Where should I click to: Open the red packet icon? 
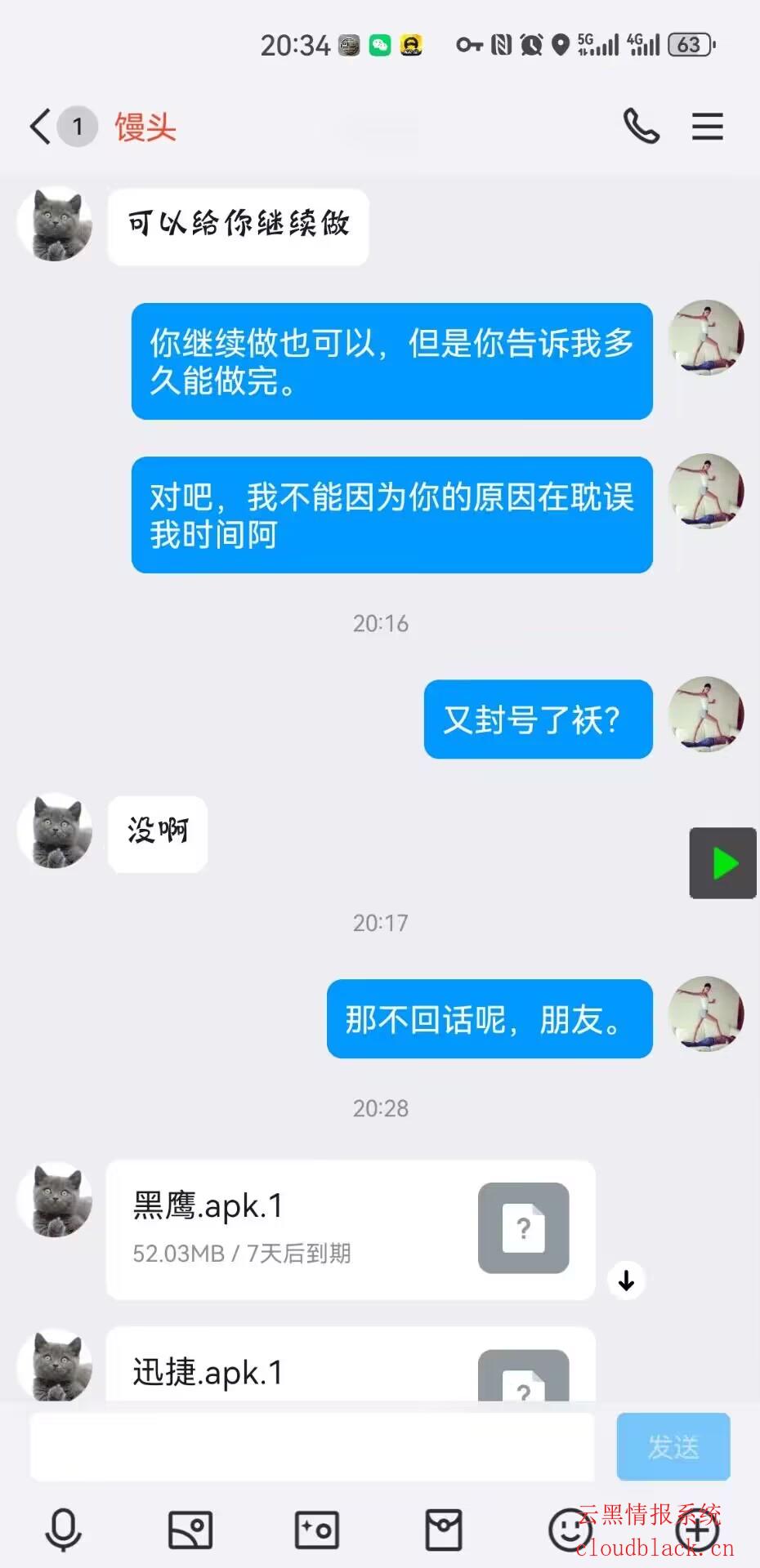click(444, 1530)
